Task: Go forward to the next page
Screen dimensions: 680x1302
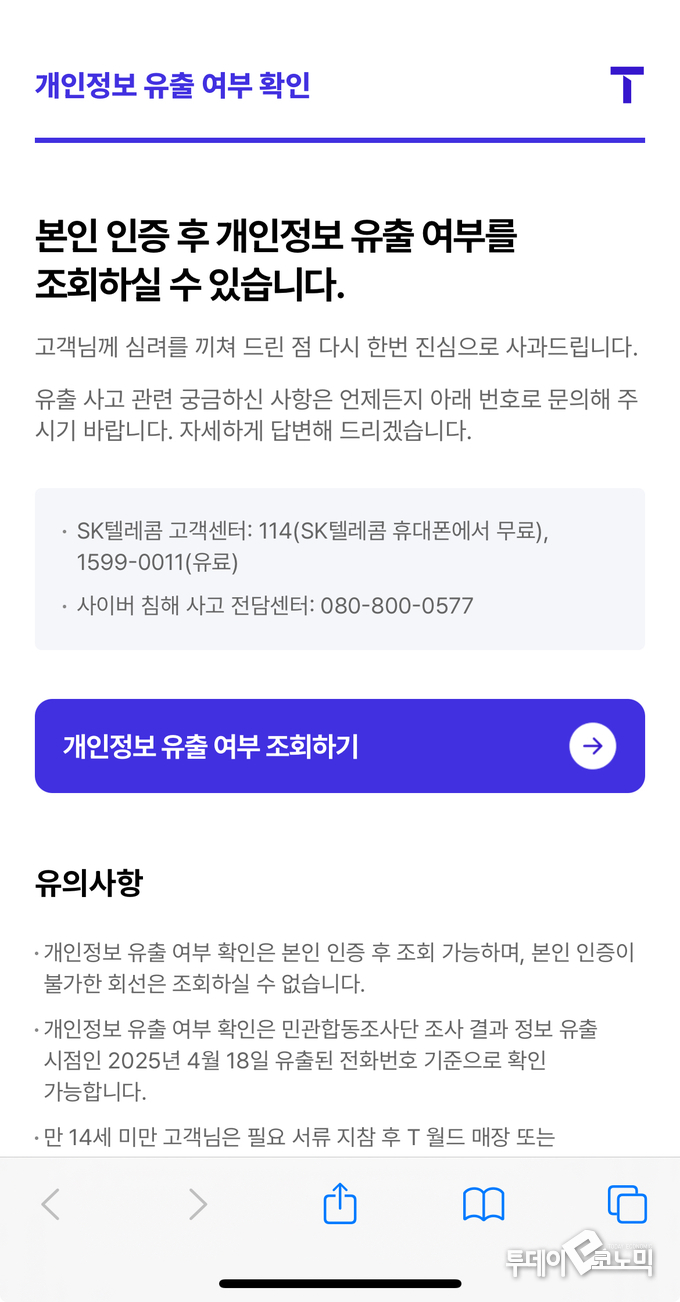Action: (x=197, y=1204)
